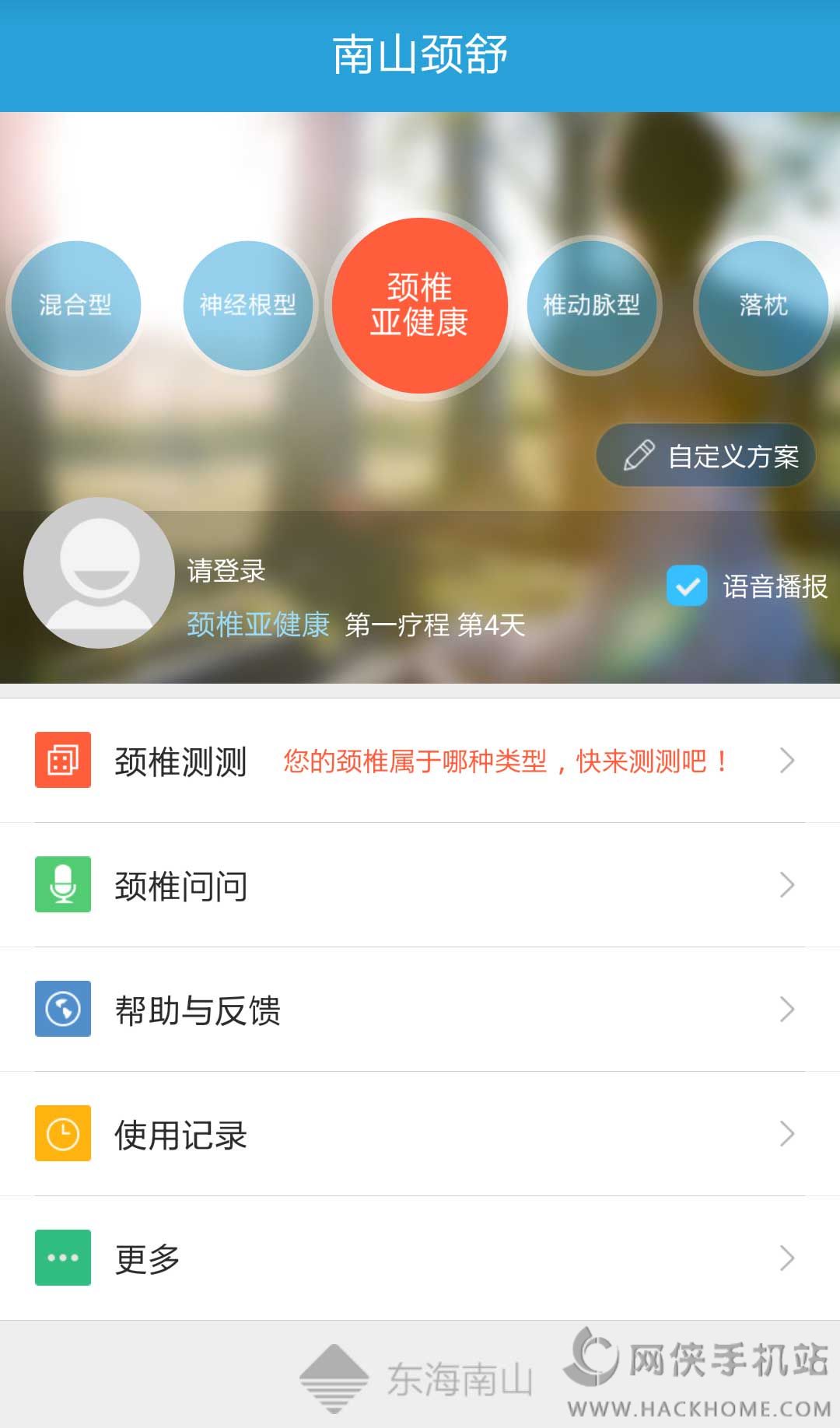Image resolution: width=840 pixels, height=1428 pixels.
Task: Choose the 神经根型 type
Action: pos(247,305)
